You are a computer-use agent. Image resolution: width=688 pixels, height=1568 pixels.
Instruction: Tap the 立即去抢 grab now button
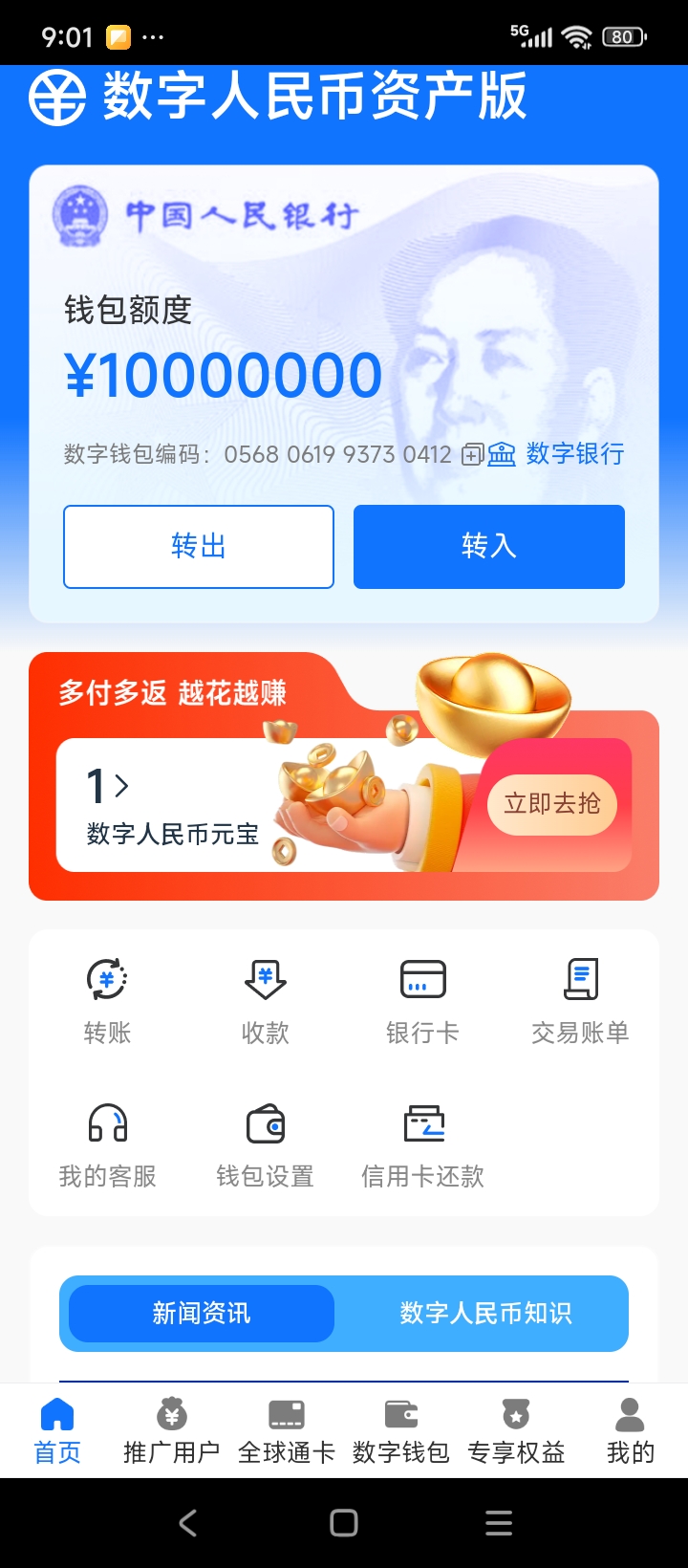click(551, 804)
